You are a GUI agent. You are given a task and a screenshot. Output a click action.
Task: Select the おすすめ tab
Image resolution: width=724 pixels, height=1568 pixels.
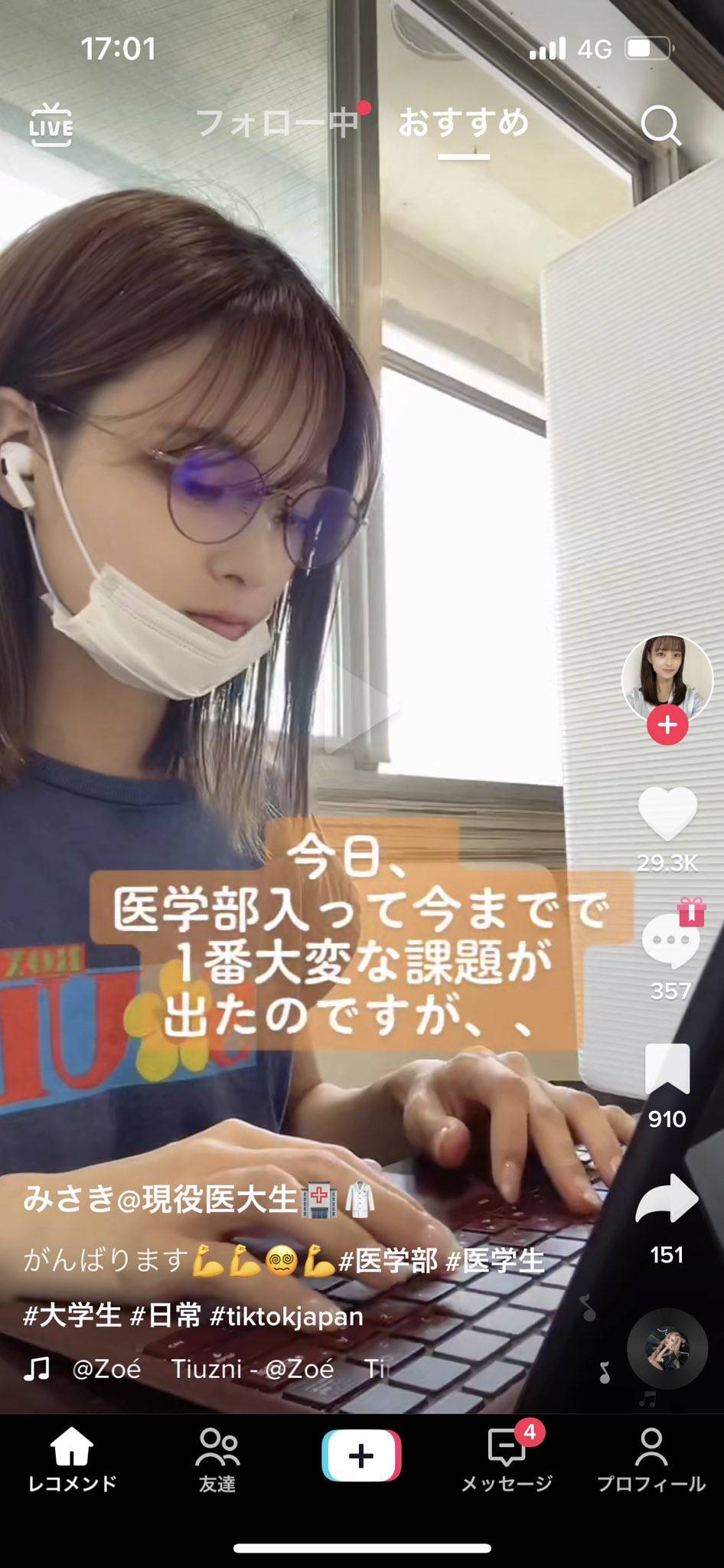[x=464, y=123]
